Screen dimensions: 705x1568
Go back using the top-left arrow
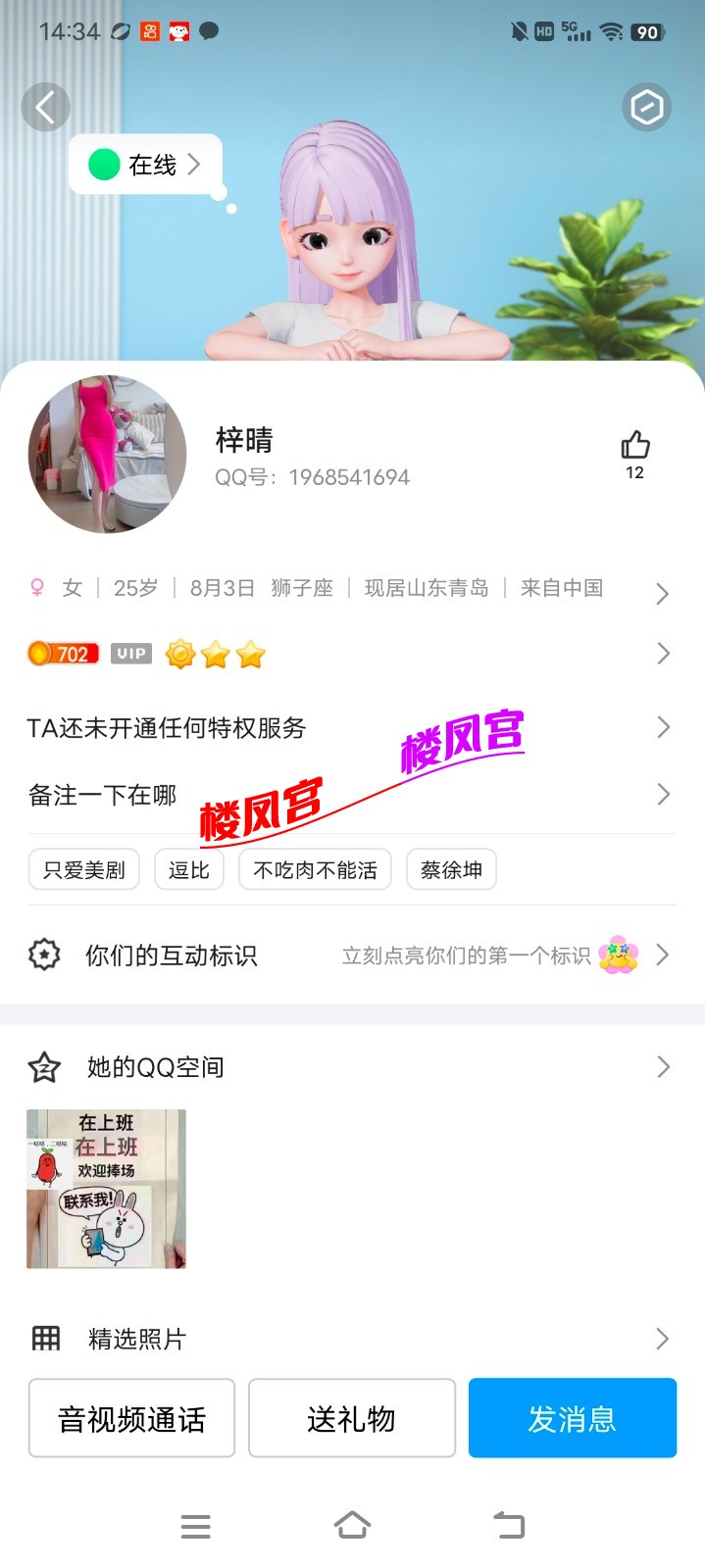click(45, 107)
